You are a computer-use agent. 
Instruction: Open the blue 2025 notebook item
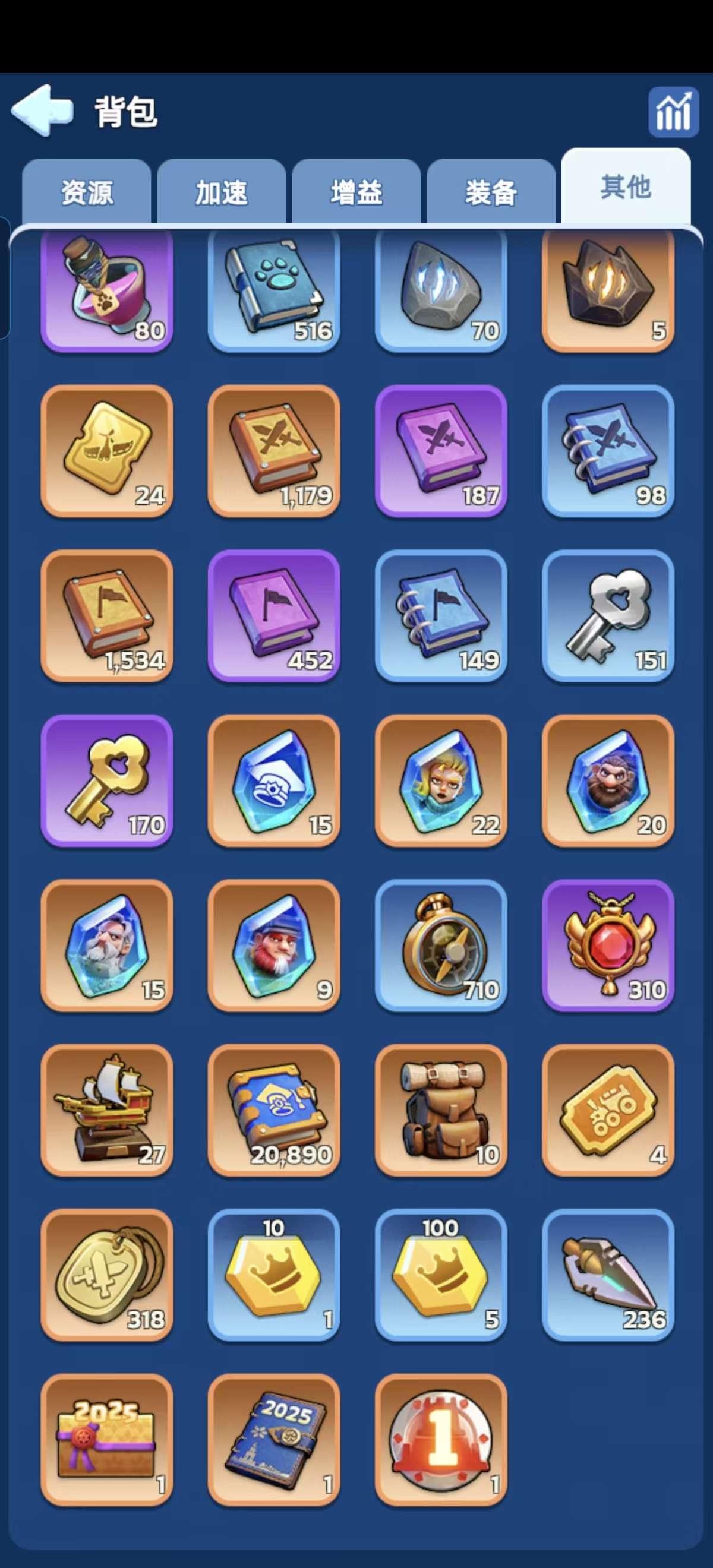click(274, 1440)
